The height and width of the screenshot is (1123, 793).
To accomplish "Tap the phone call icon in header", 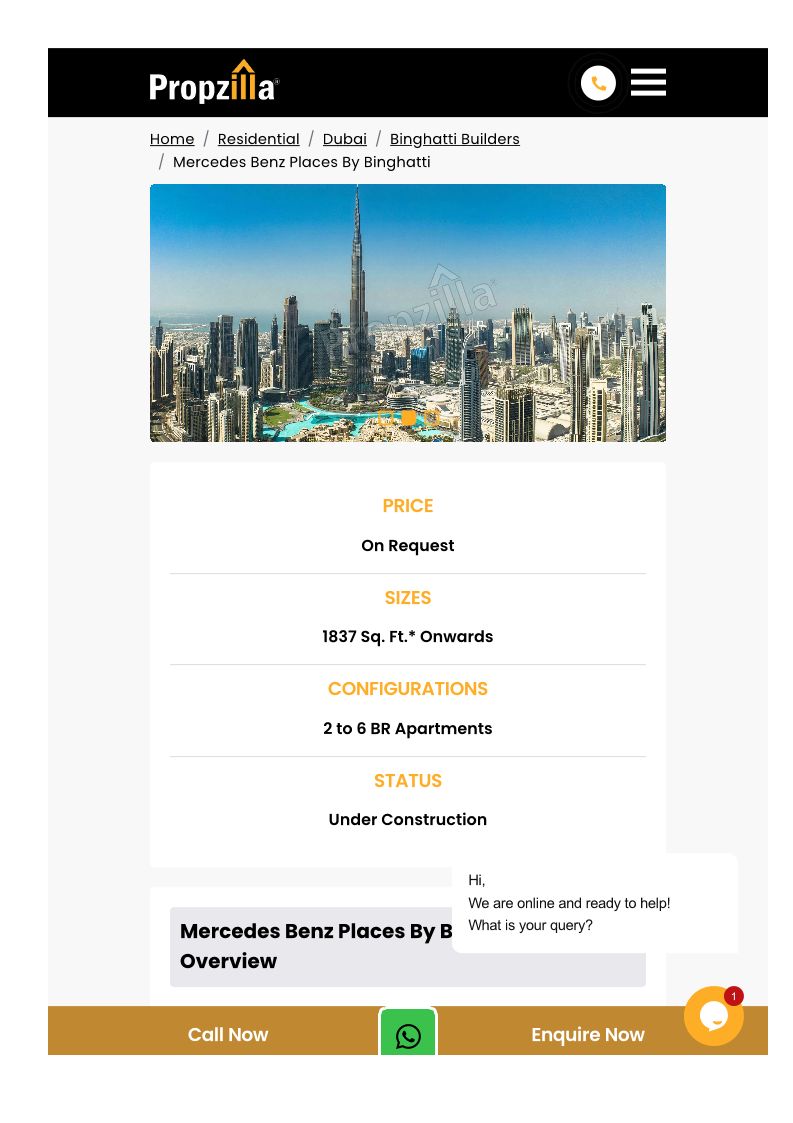I will [598, 83].
